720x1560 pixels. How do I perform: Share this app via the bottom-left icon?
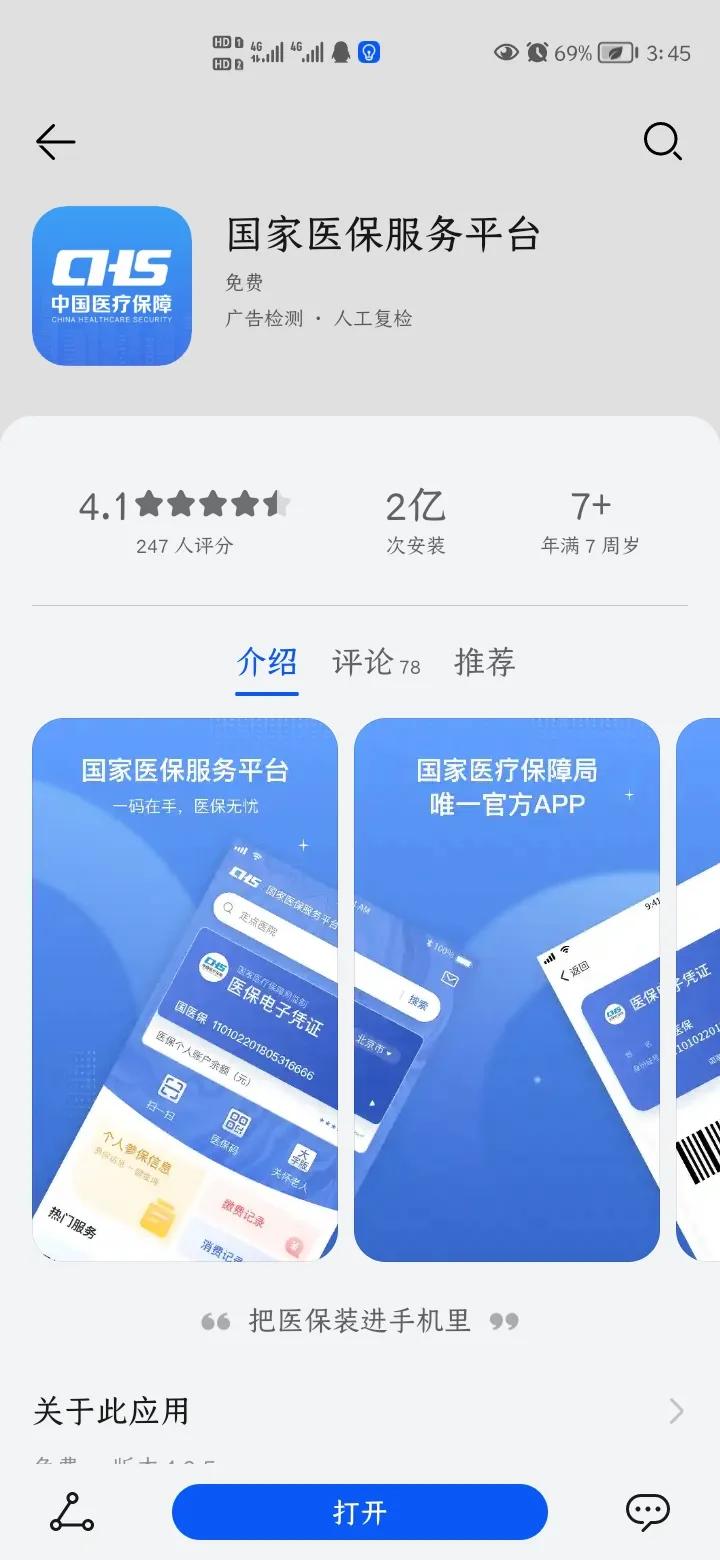[72, 1512]
